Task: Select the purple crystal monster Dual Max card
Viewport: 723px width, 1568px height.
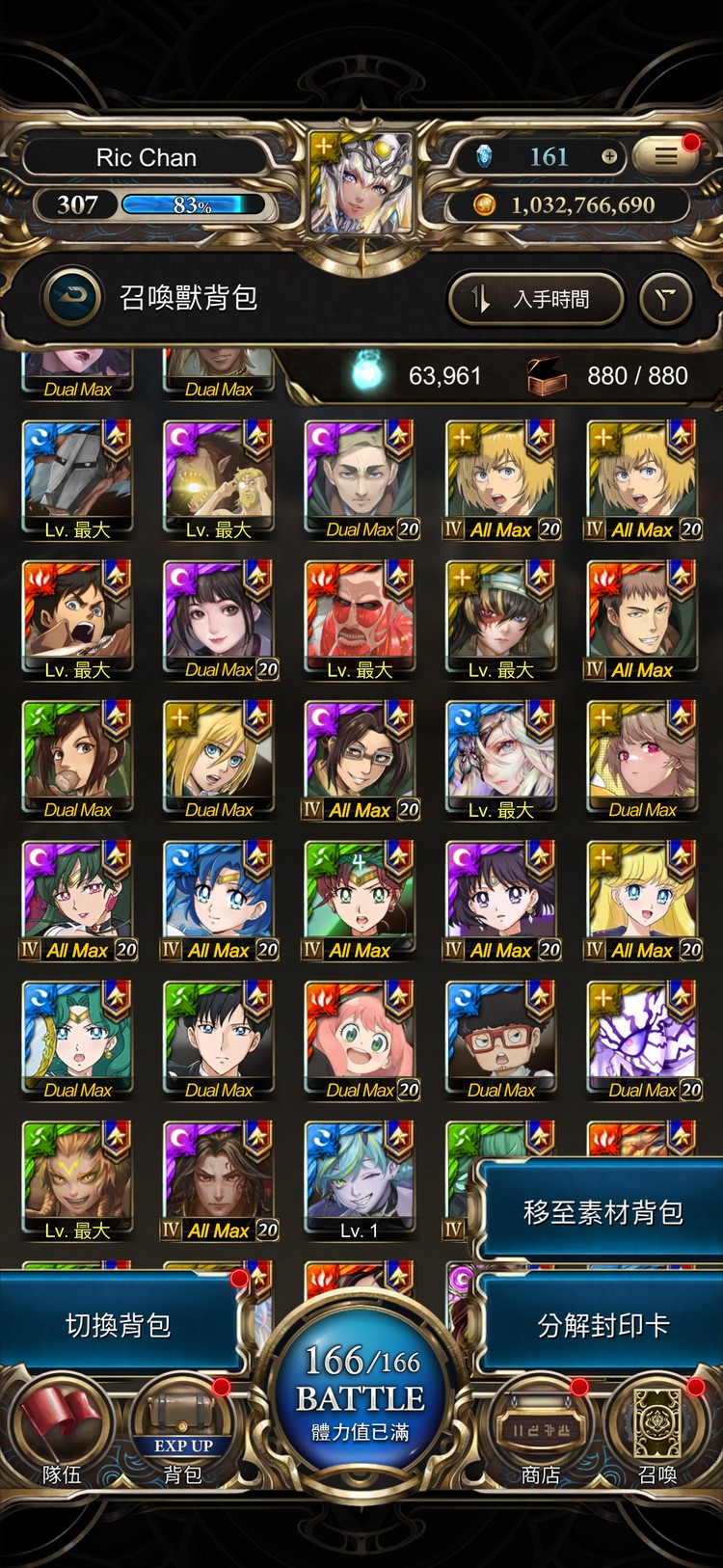Action: point(642,1040)
